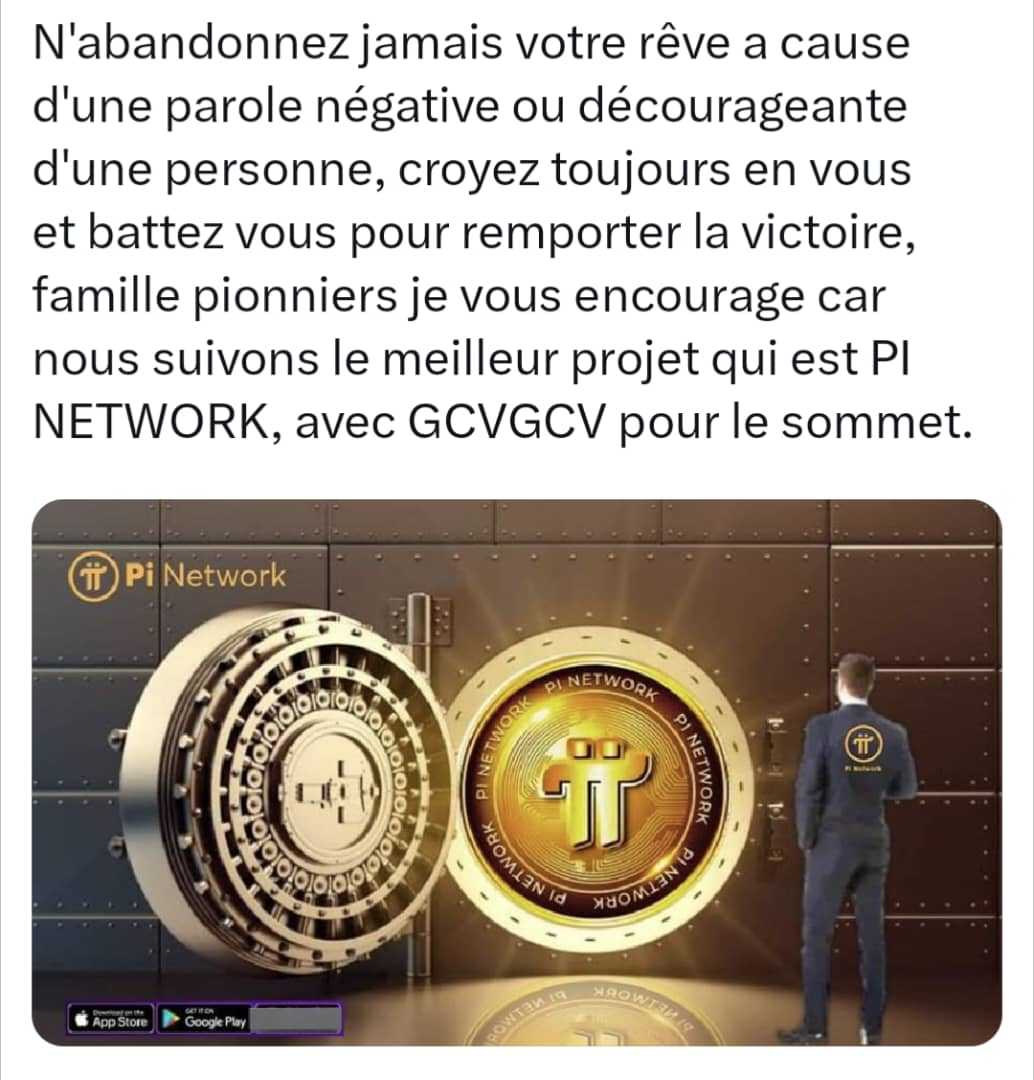Open the attached Pi Network vault image
Viewport: 1034px width, 1080px height.
pyautogui.click(x=517, y=772)
